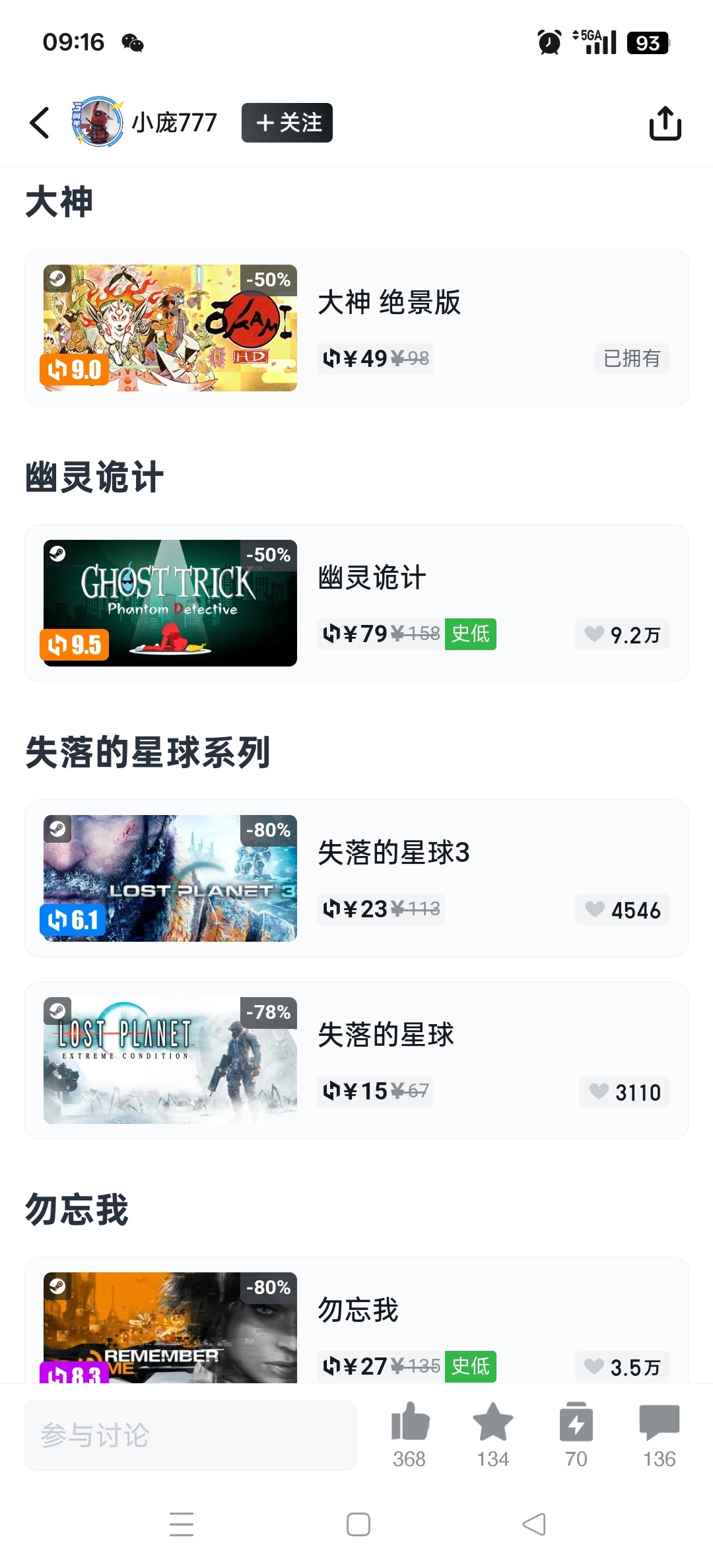Screen dimensions: 713x1568
Task: Favorite the post with the star icon
Action: click(x=493, y=1435)
